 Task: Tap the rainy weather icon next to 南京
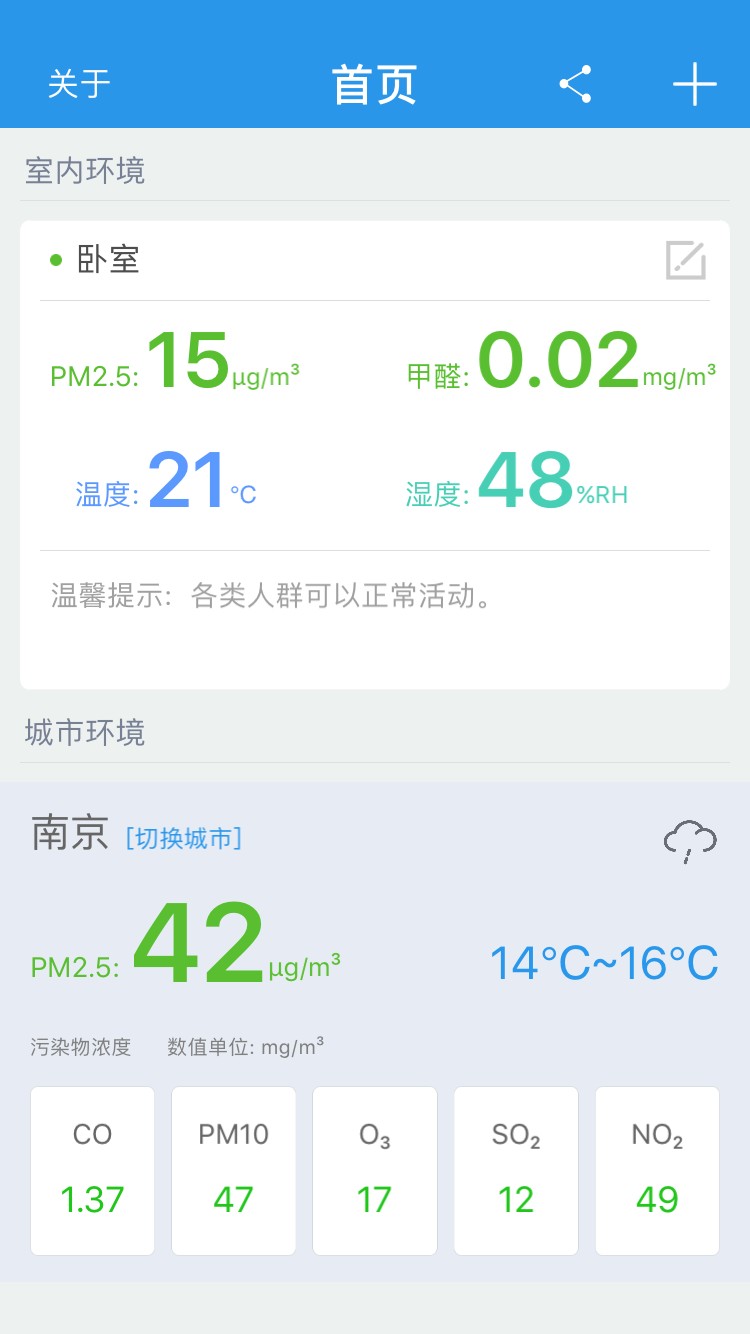pyautogui.click(x=689, y=843)
